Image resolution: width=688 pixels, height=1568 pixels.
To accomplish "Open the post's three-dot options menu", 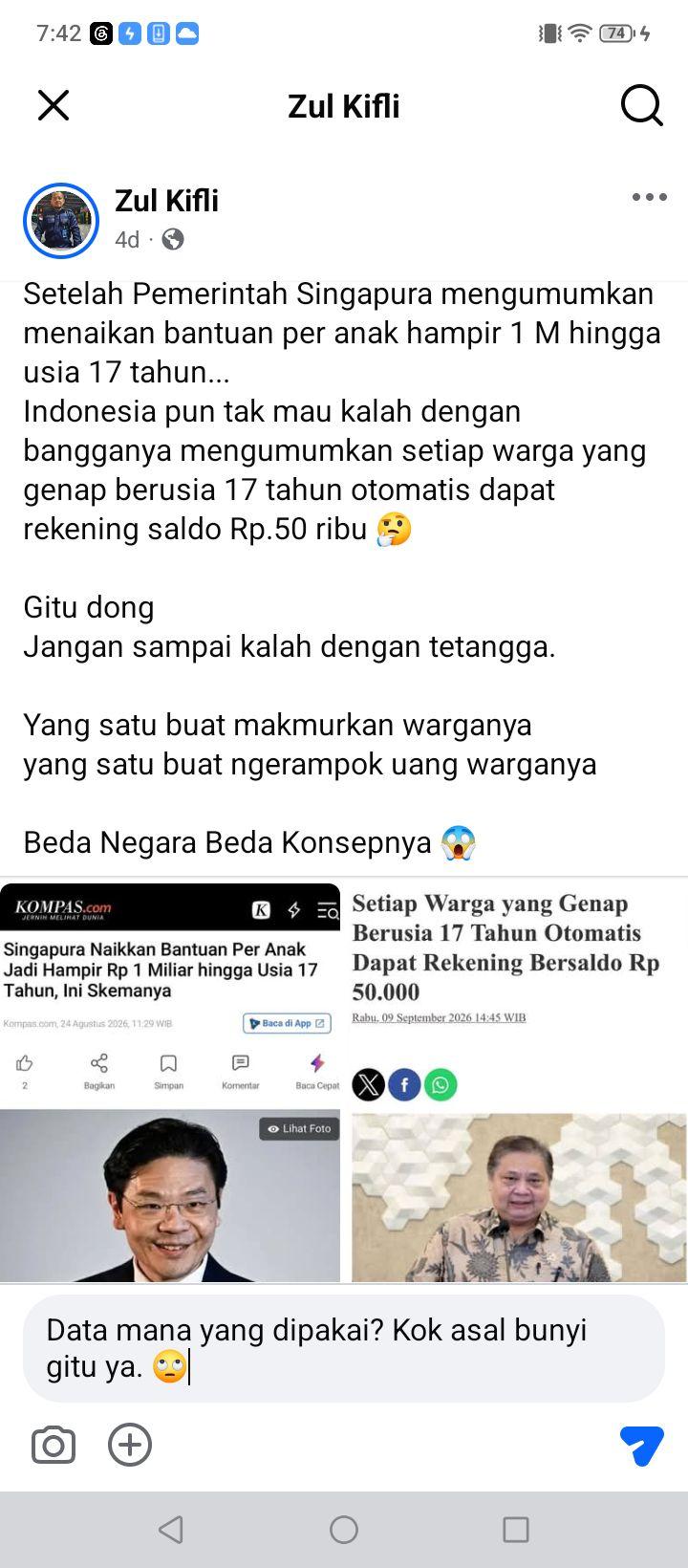I will click(x=649, y=197).
